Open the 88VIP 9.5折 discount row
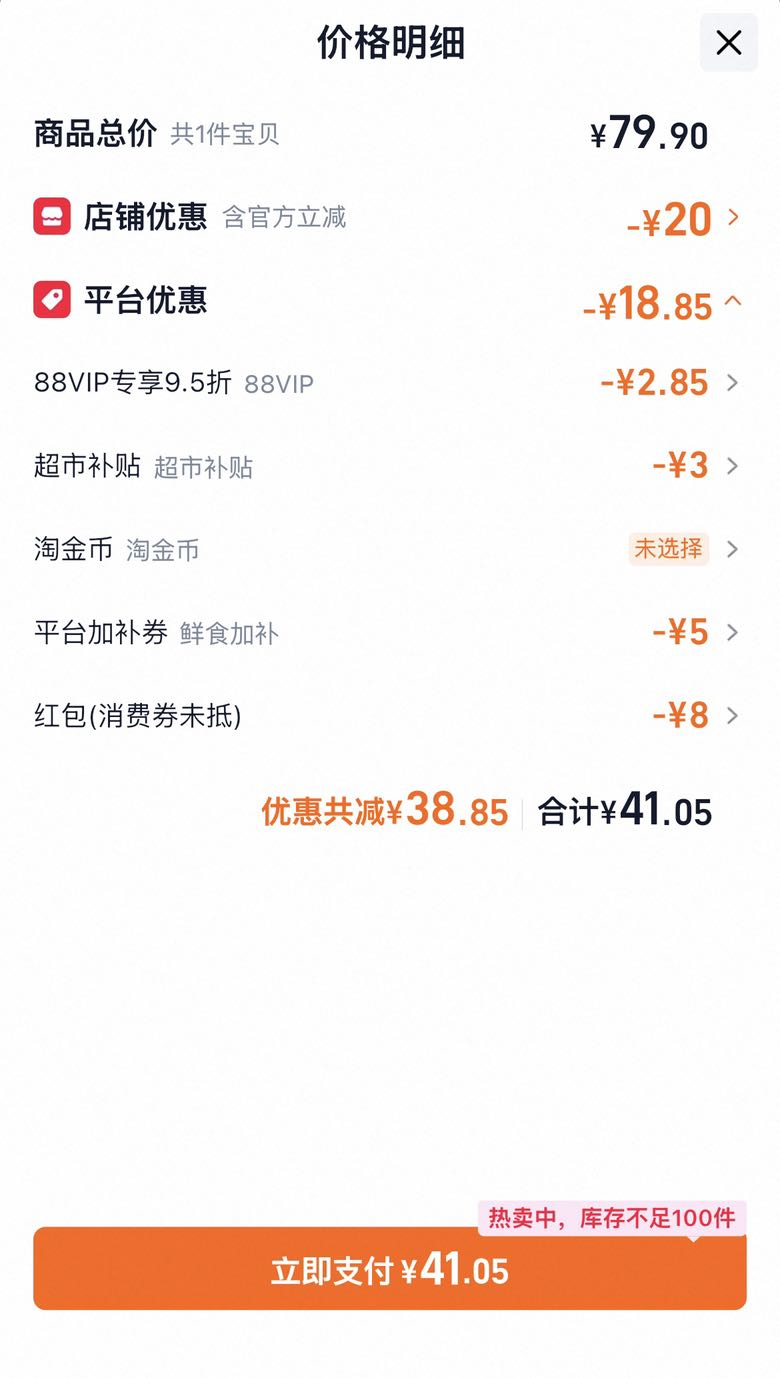Screen dimensions: 780x1378 point(390,383)
